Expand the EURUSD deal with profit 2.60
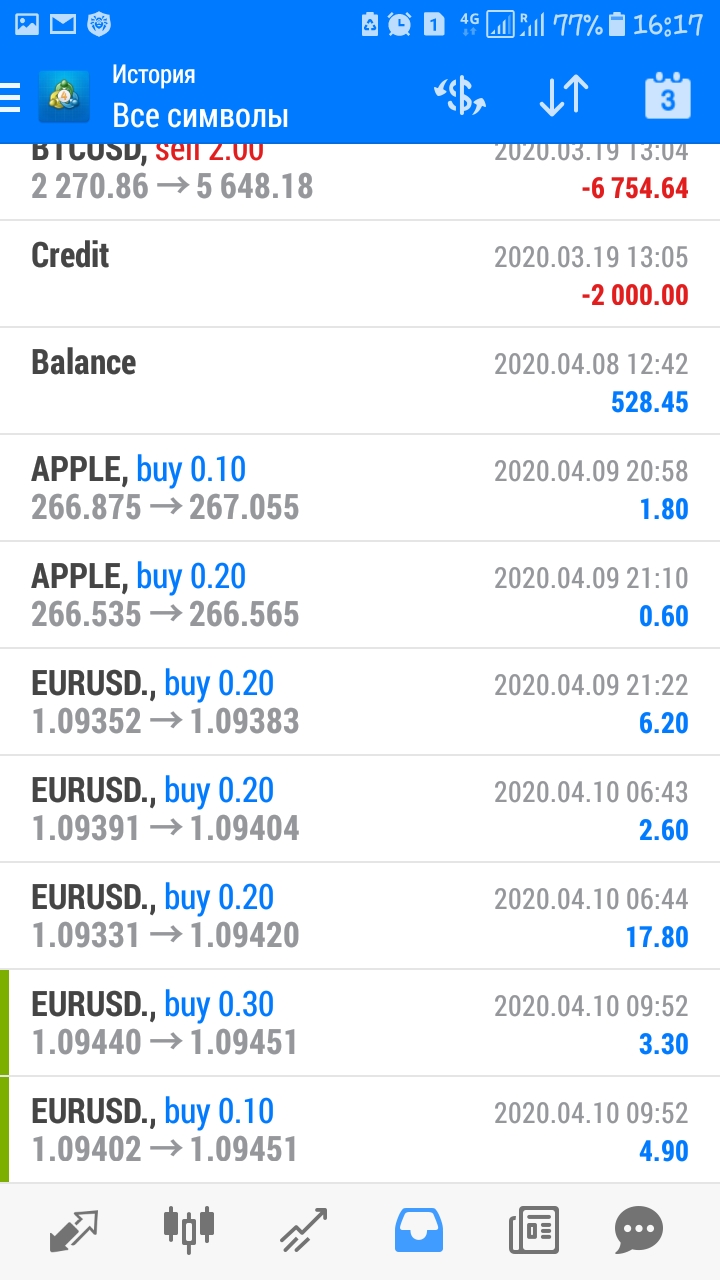This screenshot has height=1280, width=720. pos(360,809)
